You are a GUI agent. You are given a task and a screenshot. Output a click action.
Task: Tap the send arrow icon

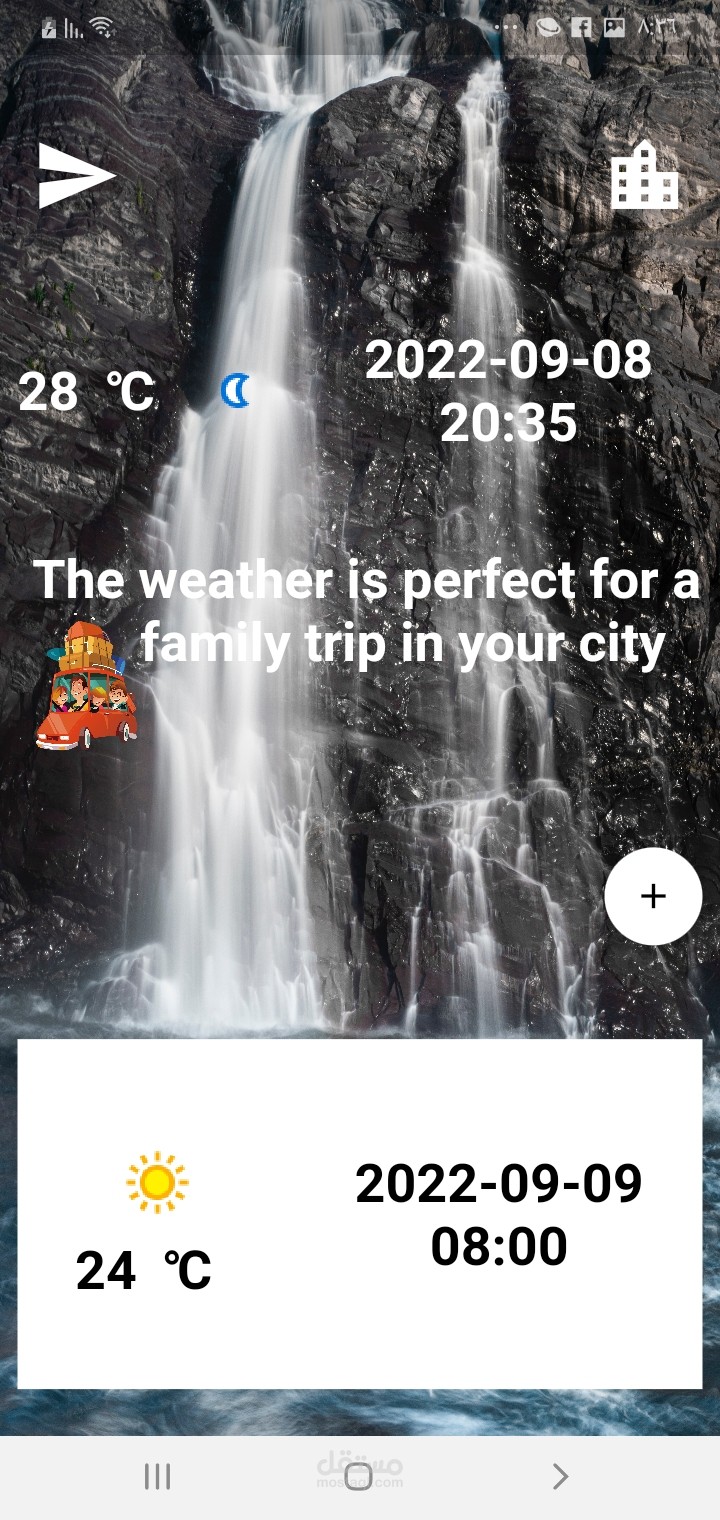pos(76,175)
